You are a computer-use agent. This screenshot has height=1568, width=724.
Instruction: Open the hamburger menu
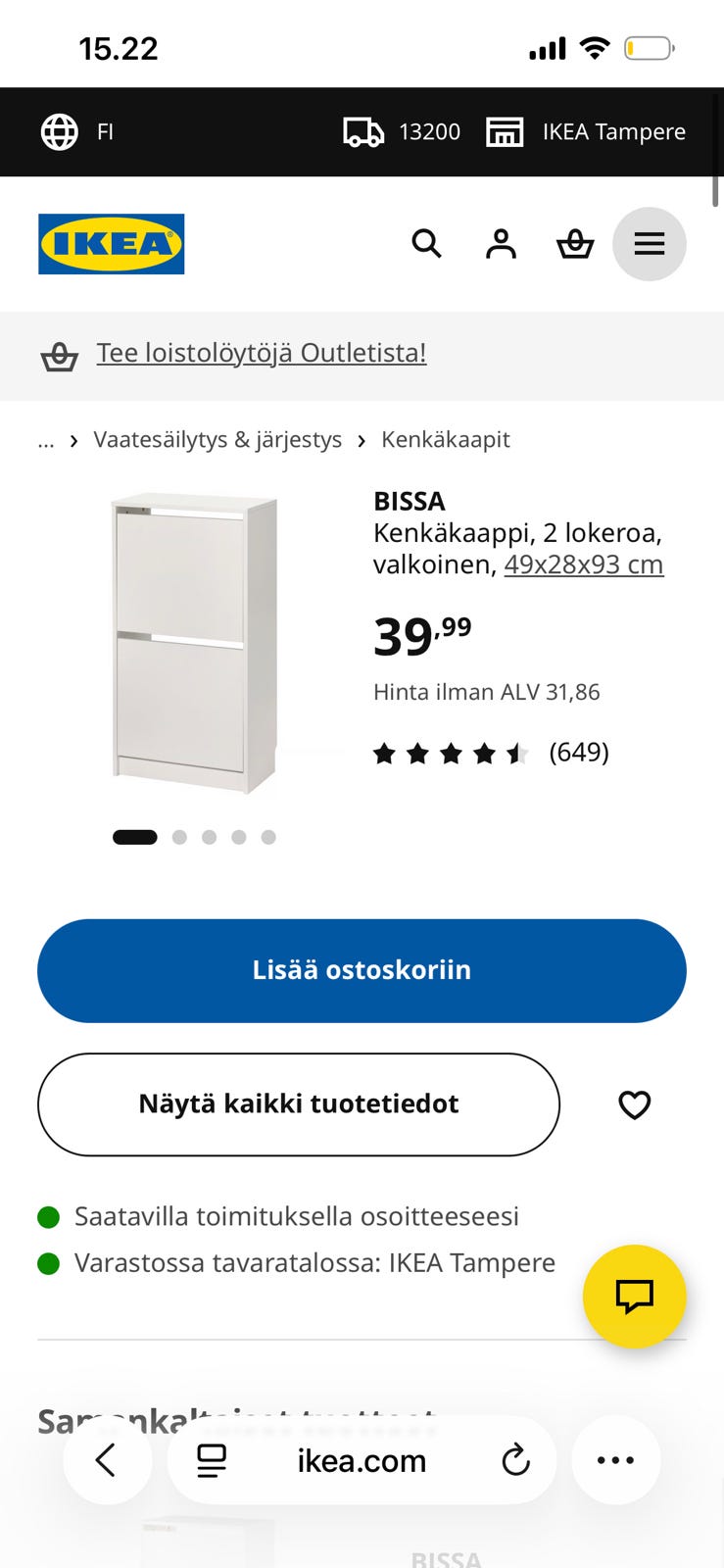pyautogui.click(x=650, y=244)
